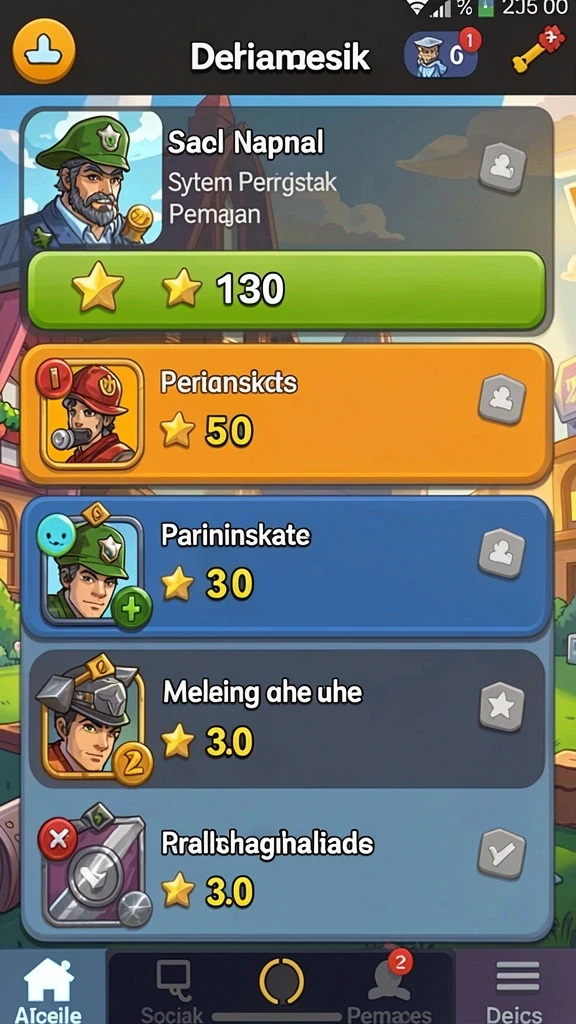Open the Parininskate card

point(287,566)
